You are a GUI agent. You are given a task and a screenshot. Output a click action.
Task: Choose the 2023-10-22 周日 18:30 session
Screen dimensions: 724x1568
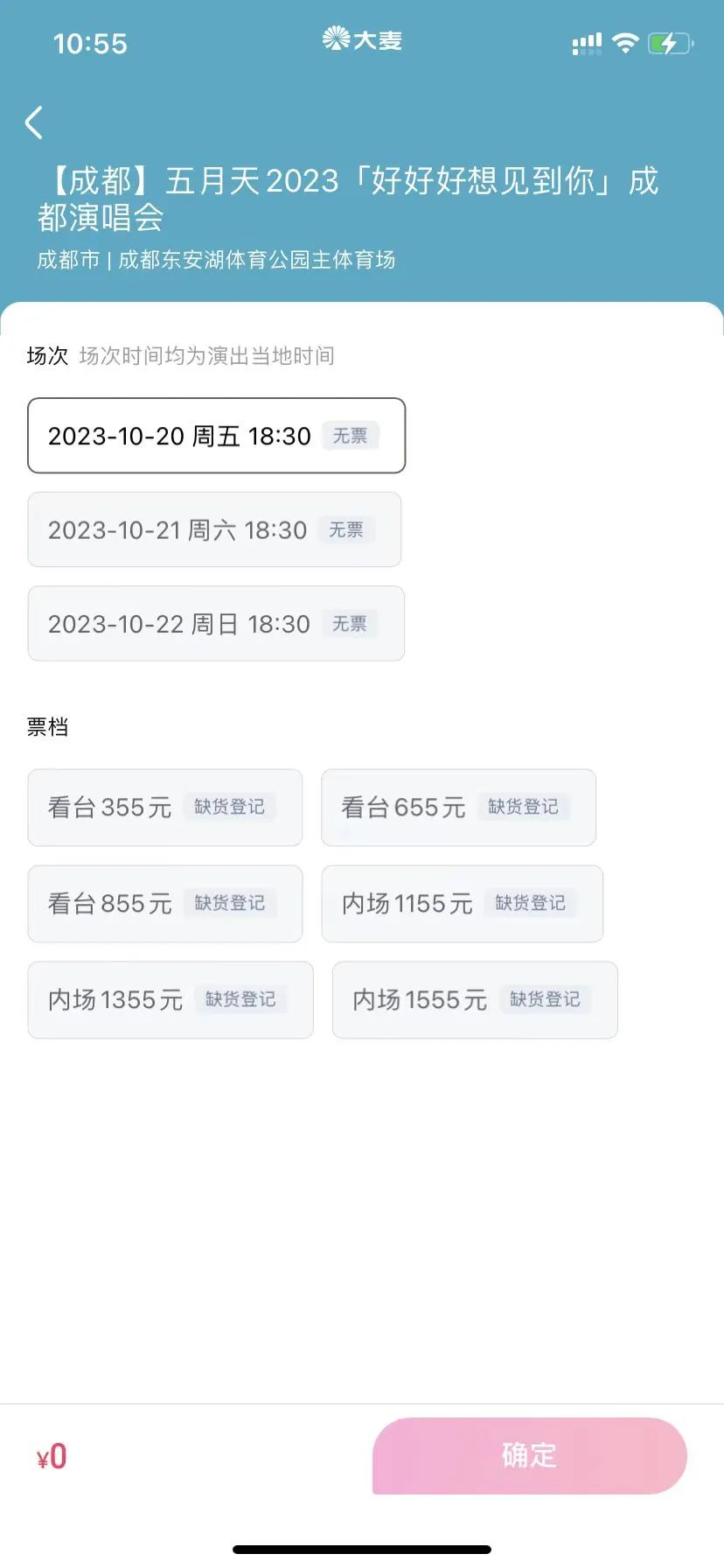coord(216,623)
